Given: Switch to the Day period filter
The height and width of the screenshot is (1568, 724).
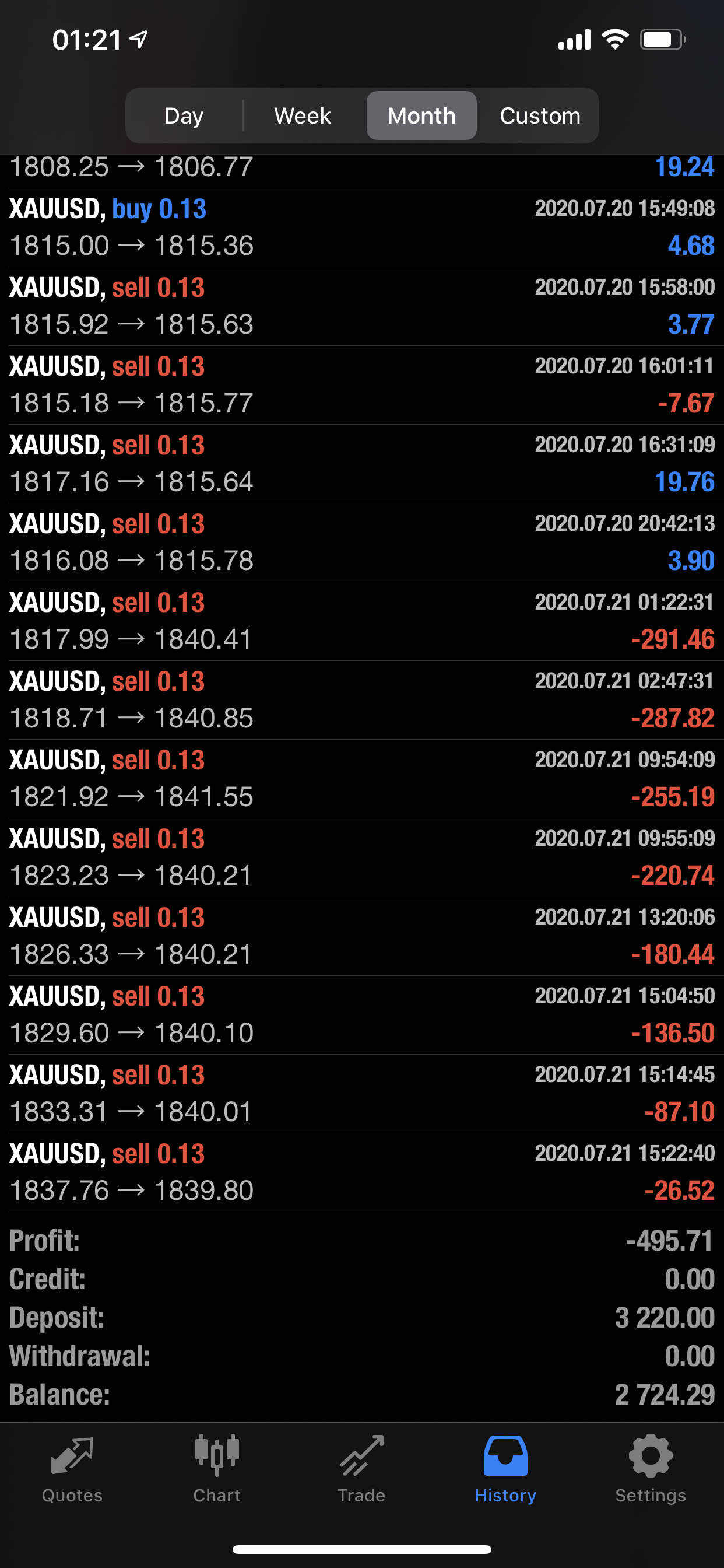Looking at the screenshot, I should point(184,116).
